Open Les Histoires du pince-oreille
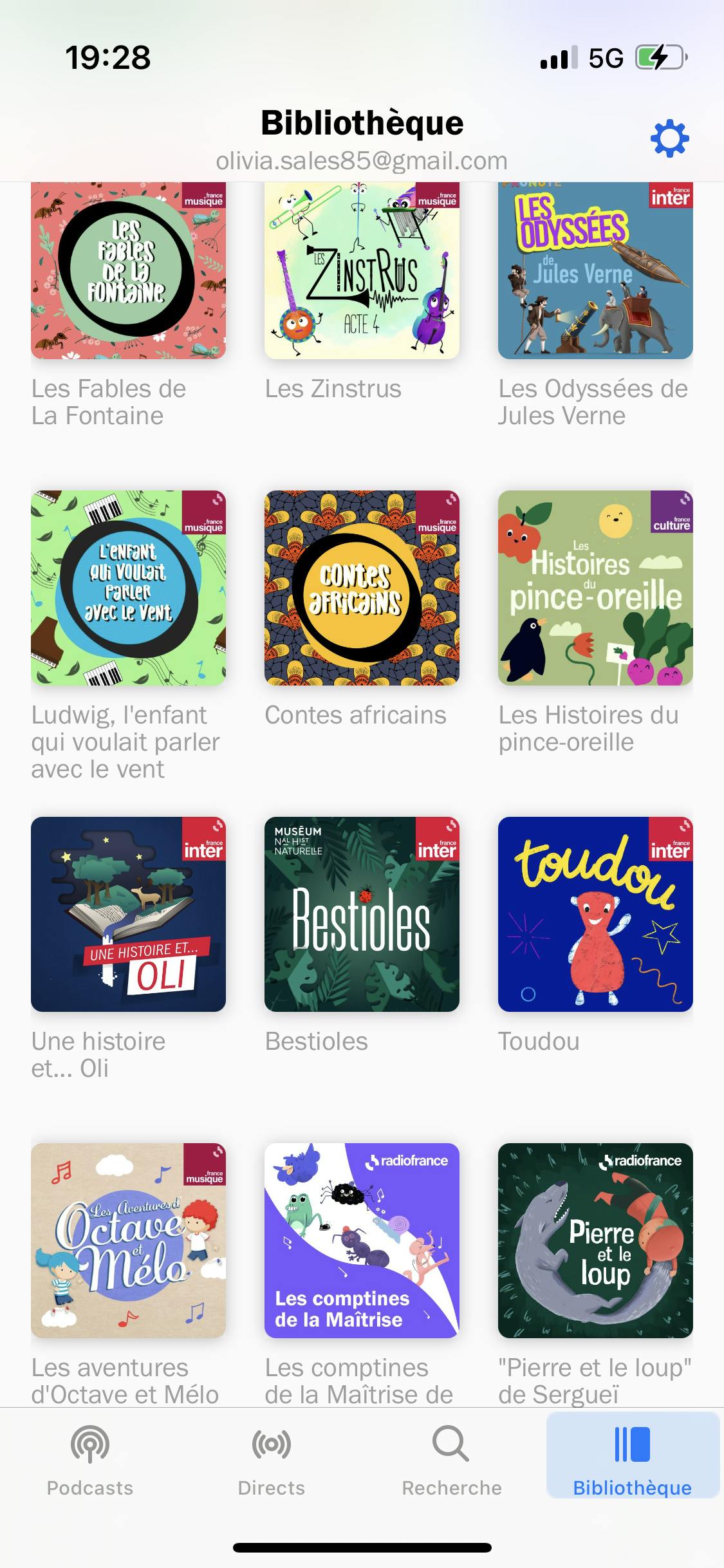This screenshot has width=724, height=1568. click(595, 588)
